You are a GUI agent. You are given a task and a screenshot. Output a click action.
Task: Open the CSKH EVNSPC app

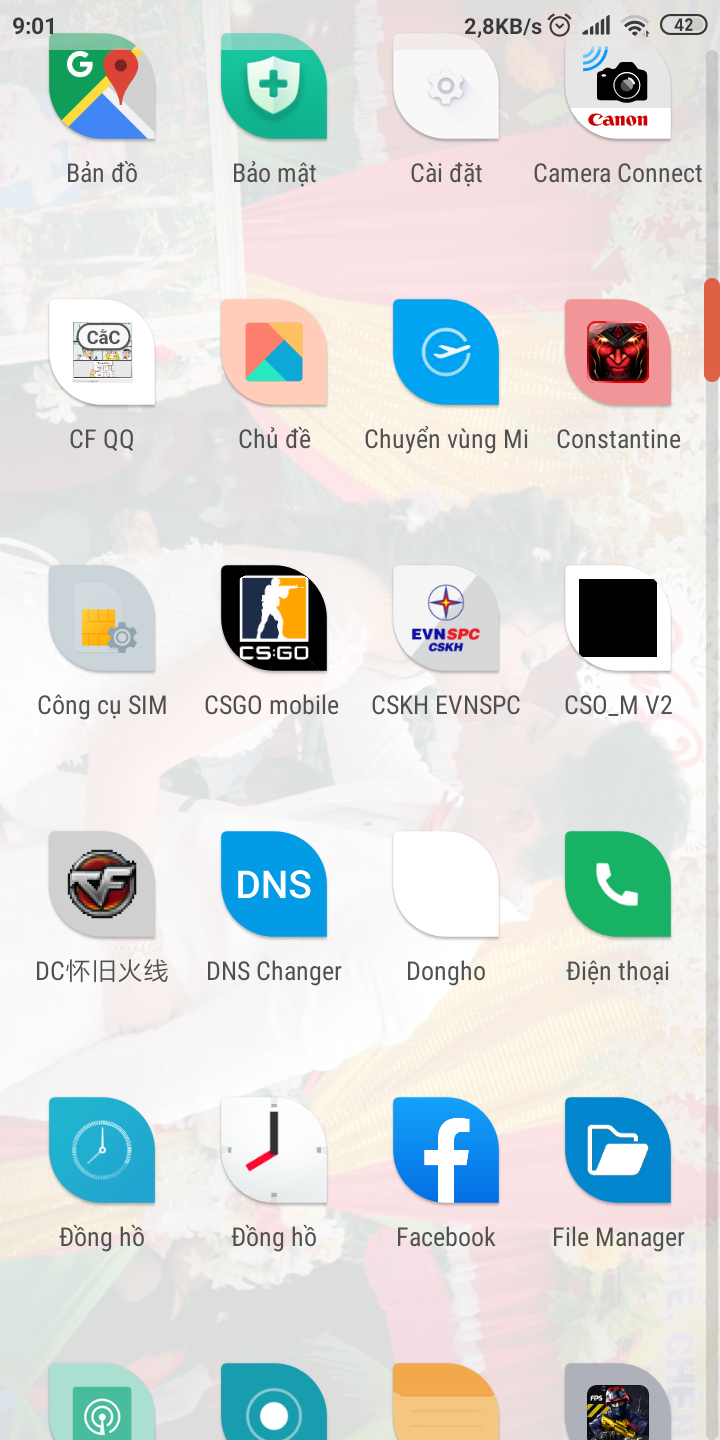446,618
